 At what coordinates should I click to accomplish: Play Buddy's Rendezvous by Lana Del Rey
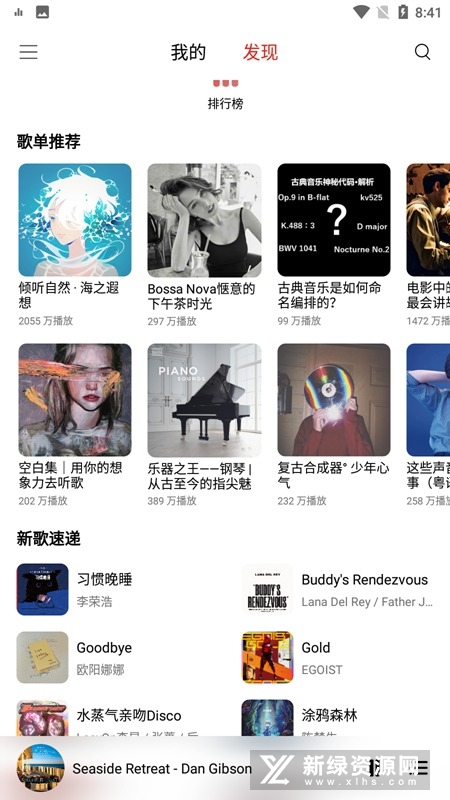click(338, 589)
